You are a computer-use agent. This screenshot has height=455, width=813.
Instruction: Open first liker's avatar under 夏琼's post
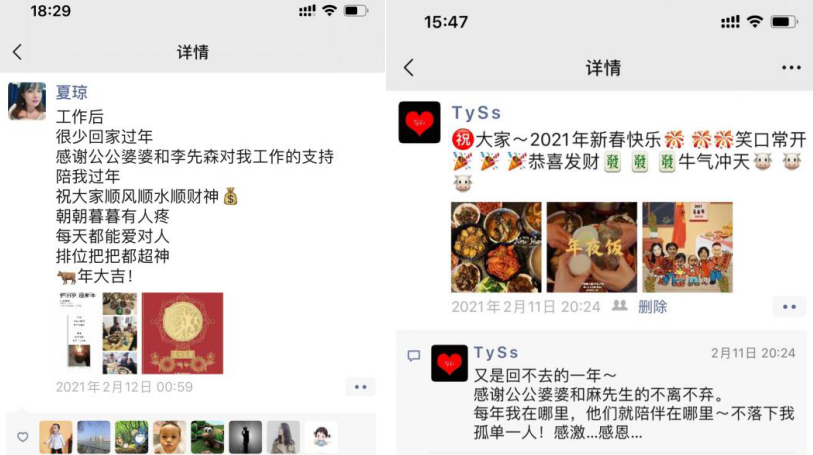coord(56,436)
